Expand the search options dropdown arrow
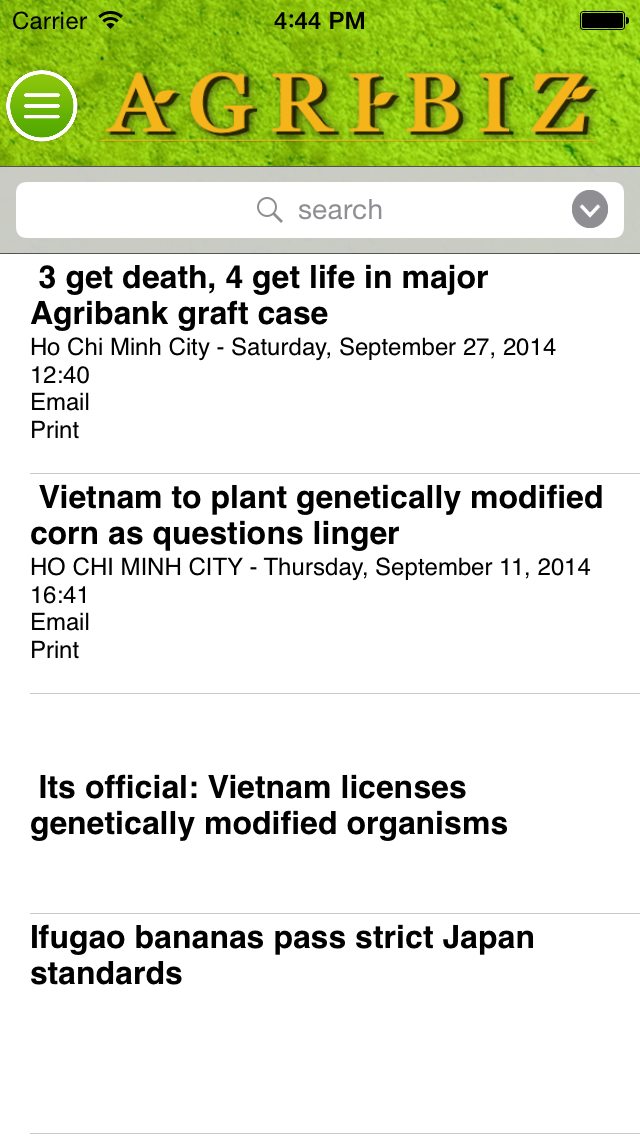This screenshot has height=1136, width=640. tap(590, 209)
